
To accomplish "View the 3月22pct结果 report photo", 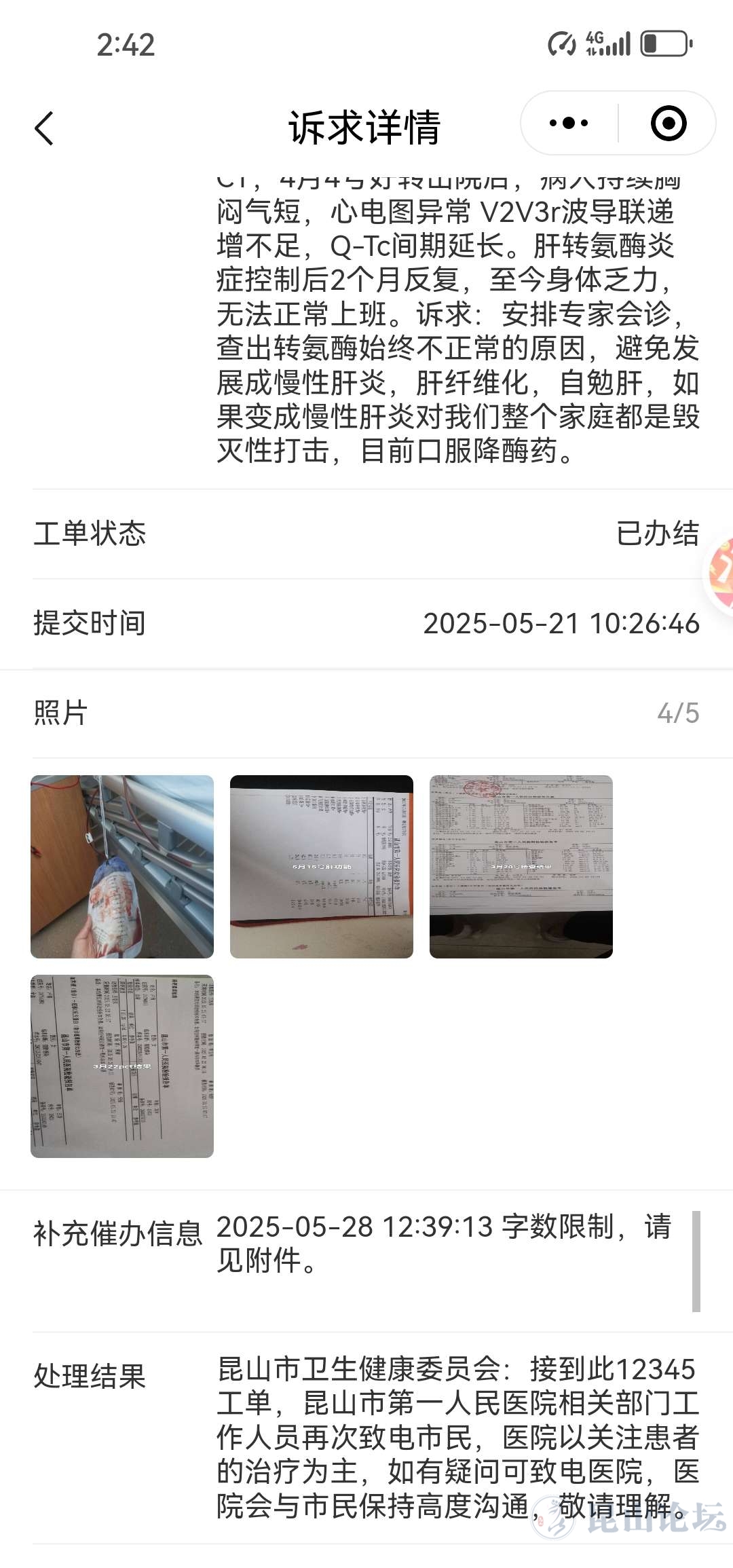I will pos(122,1066).
